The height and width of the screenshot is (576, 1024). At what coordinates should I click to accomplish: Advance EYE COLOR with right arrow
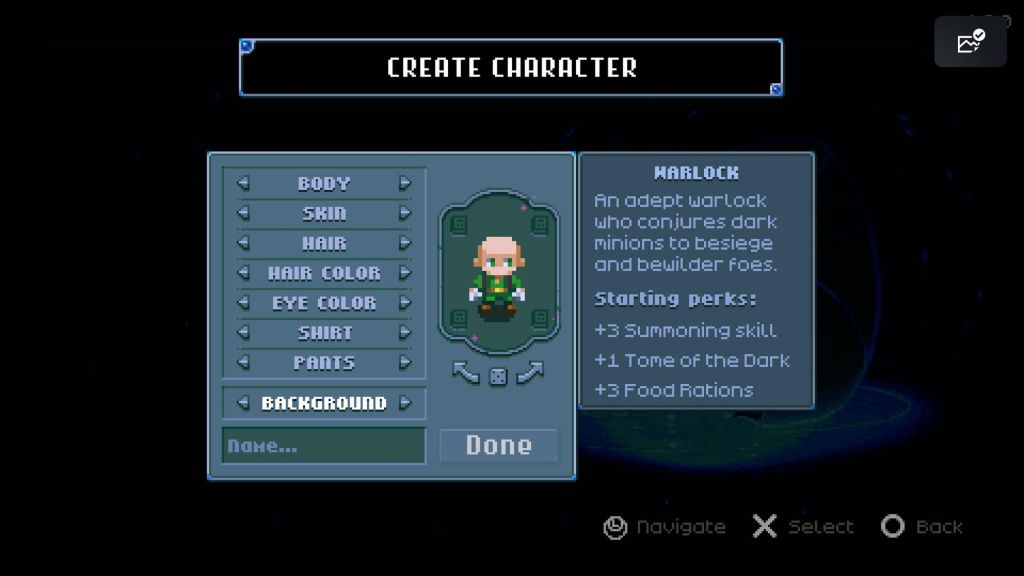point(405,302)
